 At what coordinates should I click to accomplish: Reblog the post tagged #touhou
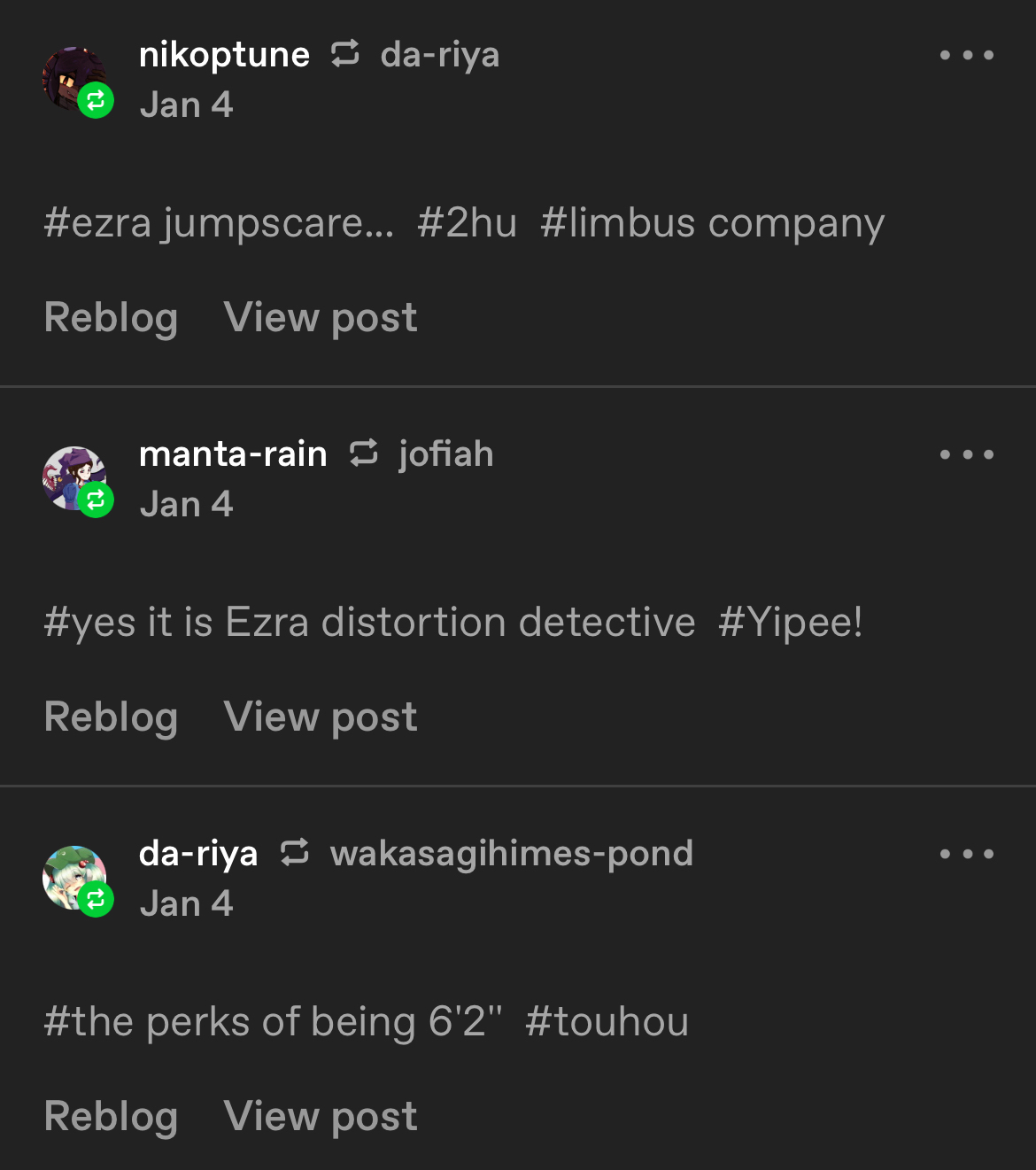[111, 1117]
